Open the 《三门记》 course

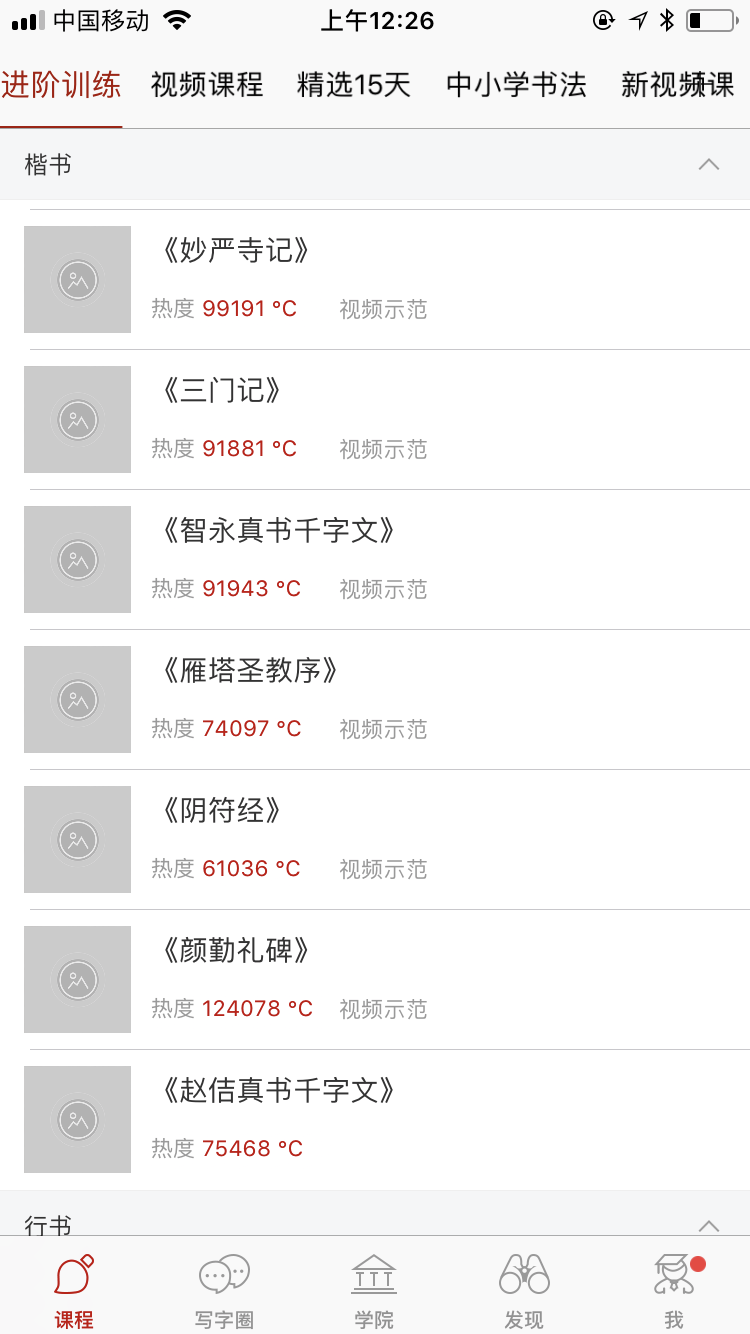click(375, 419)
